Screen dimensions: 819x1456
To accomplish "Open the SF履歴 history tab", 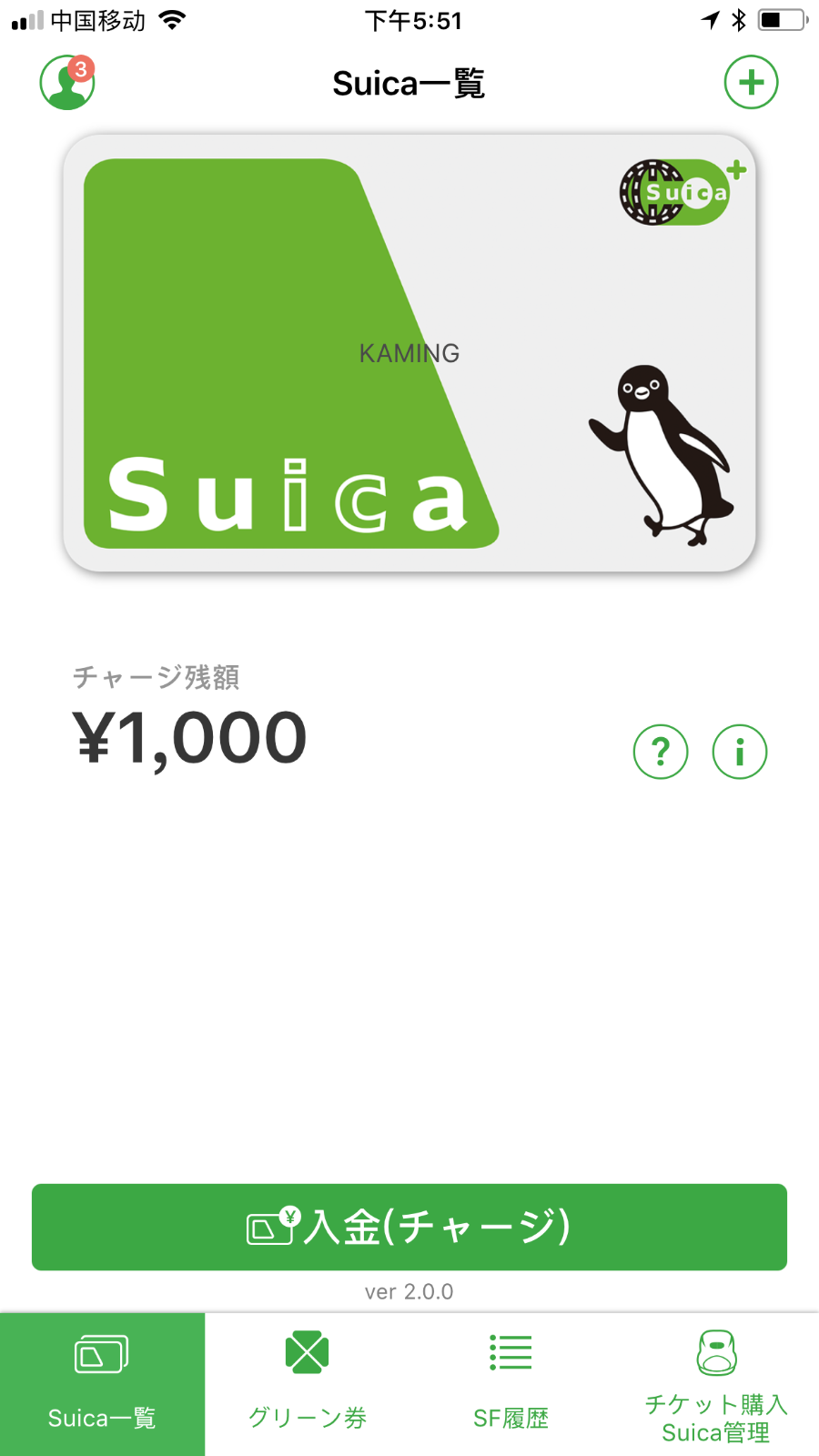I will [511, 1384].
